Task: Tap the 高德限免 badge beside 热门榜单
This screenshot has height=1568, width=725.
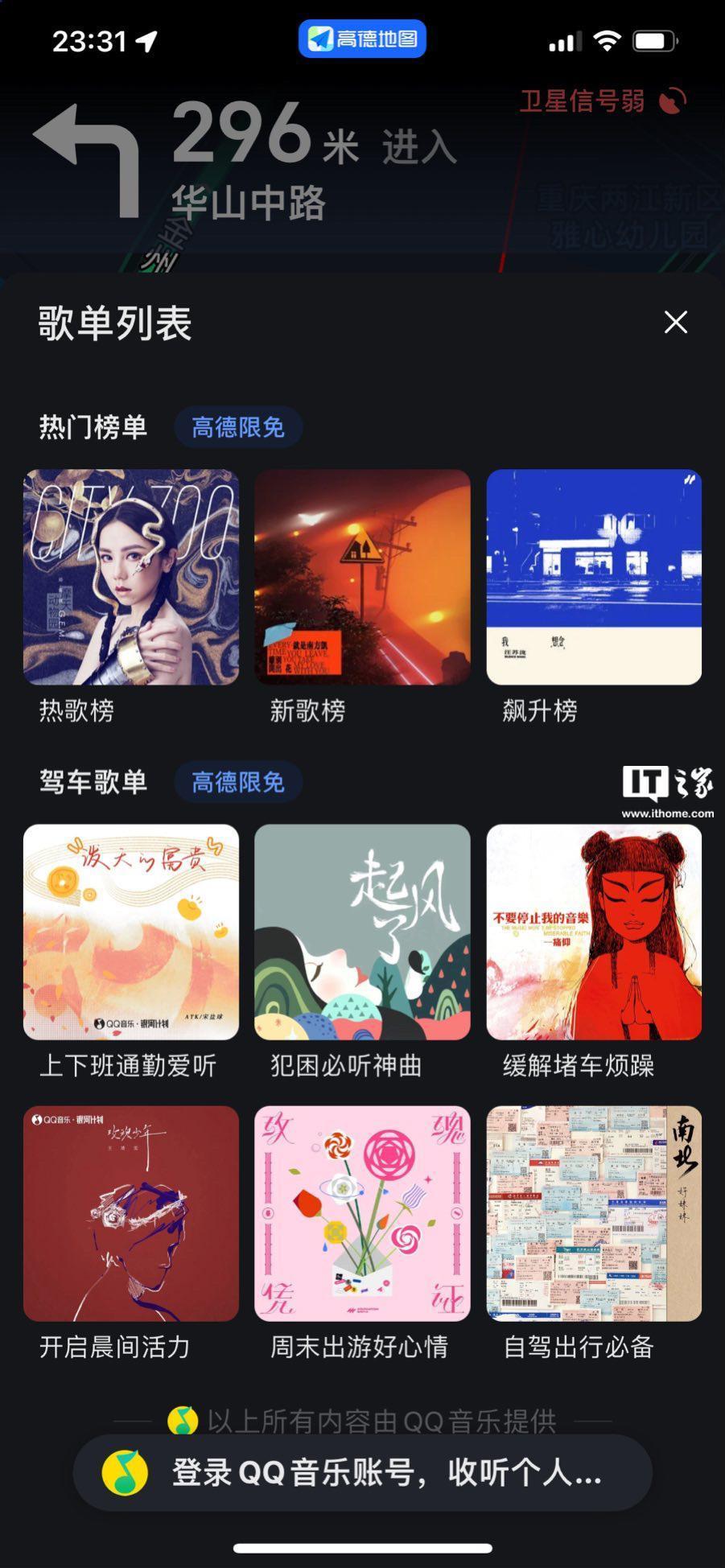Action: 238,426
